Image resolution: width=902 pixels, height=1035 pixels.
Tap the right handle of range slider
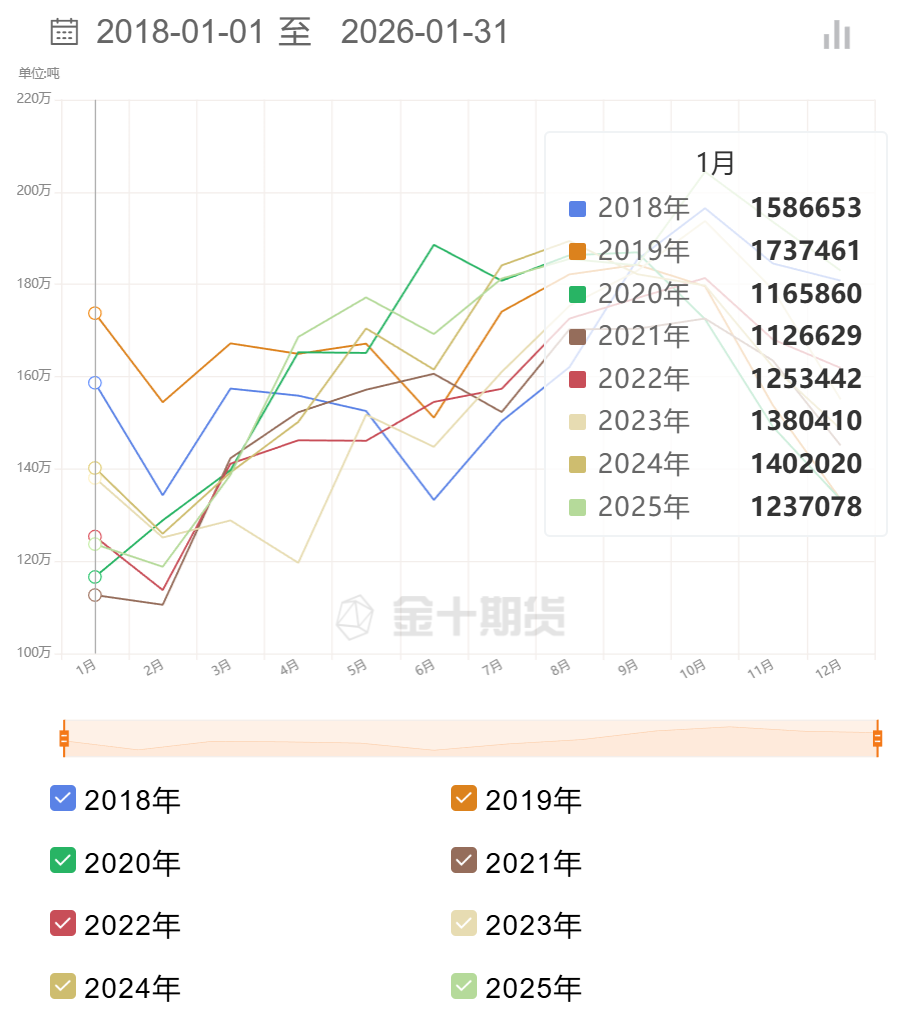click(877, 739)
